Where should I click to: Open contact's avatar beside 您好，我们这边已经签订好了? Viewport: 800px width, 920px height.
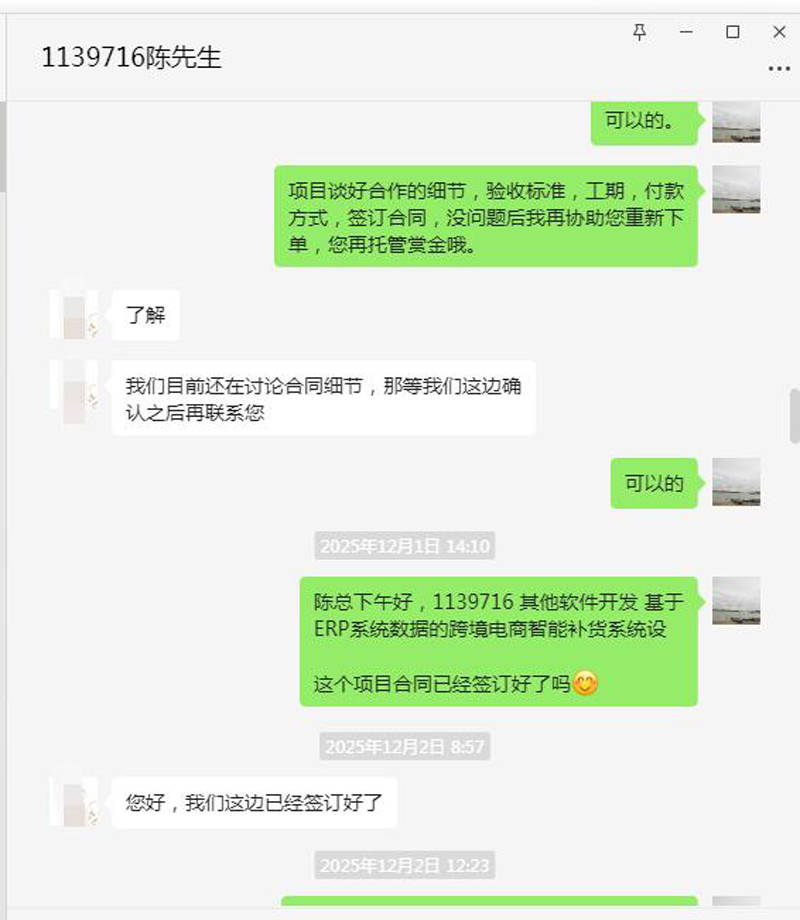click(x=74, y=802)
